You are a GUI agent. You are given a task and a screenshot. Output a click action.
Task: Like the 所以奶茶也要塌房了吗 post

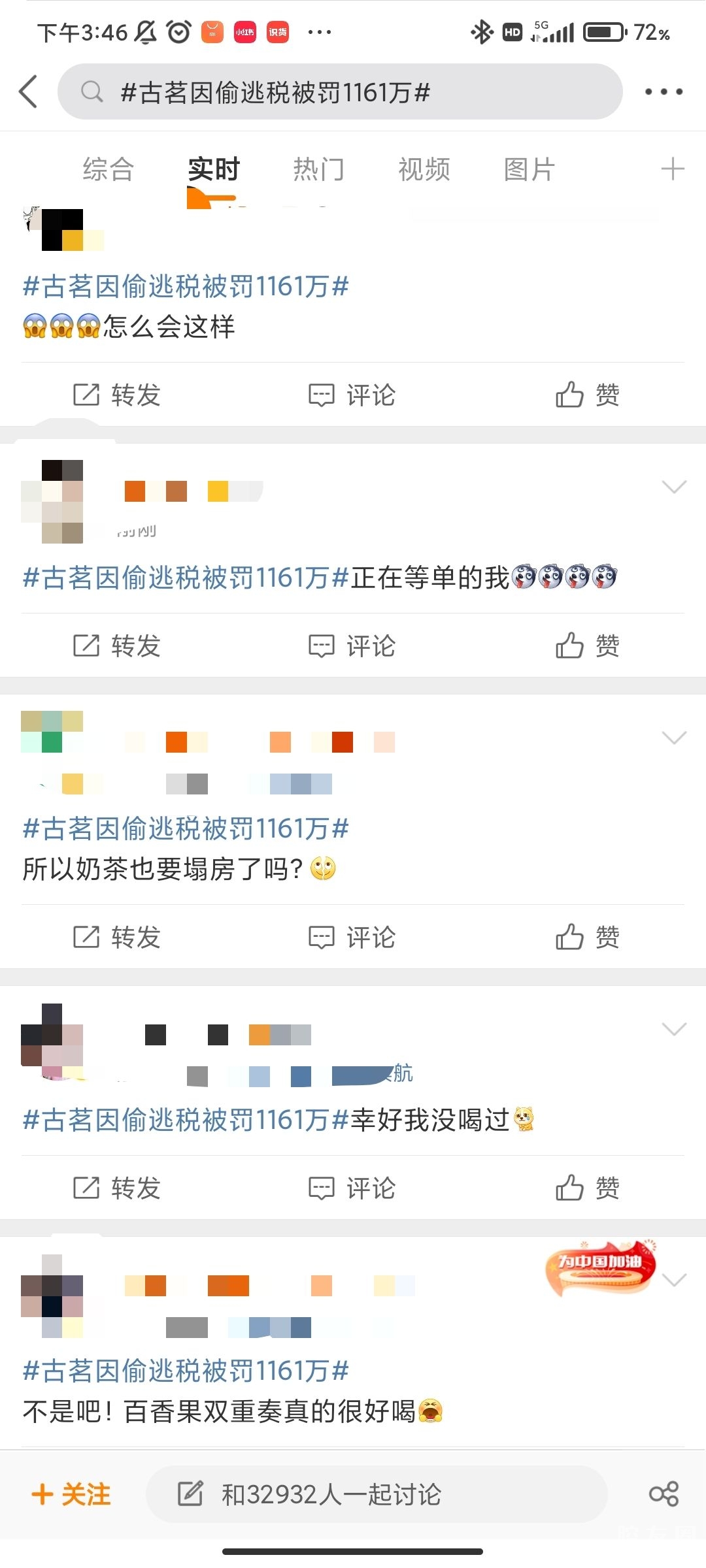coord(587,937)
